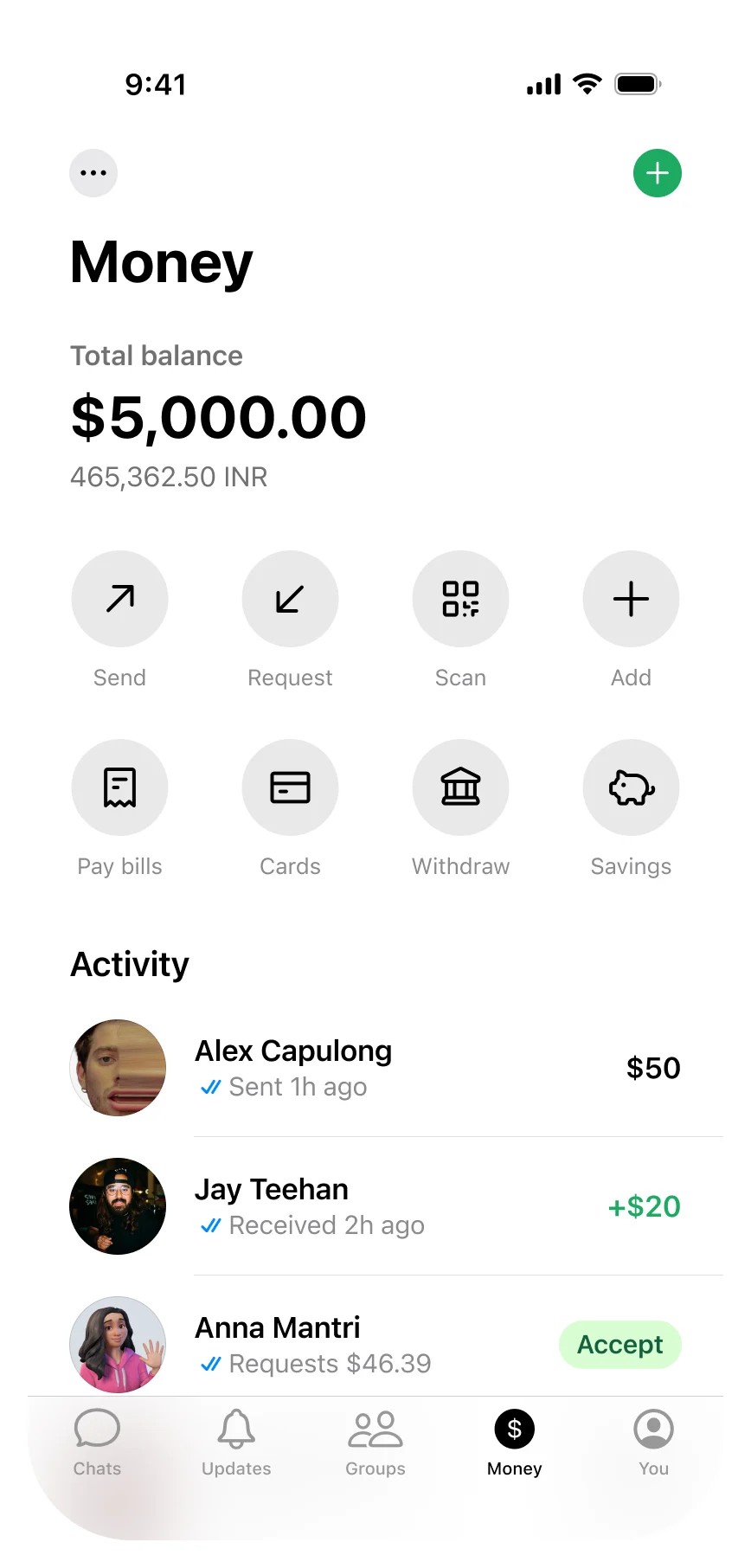
Task: Tap the Send money icon
Action: click(119, 599)
